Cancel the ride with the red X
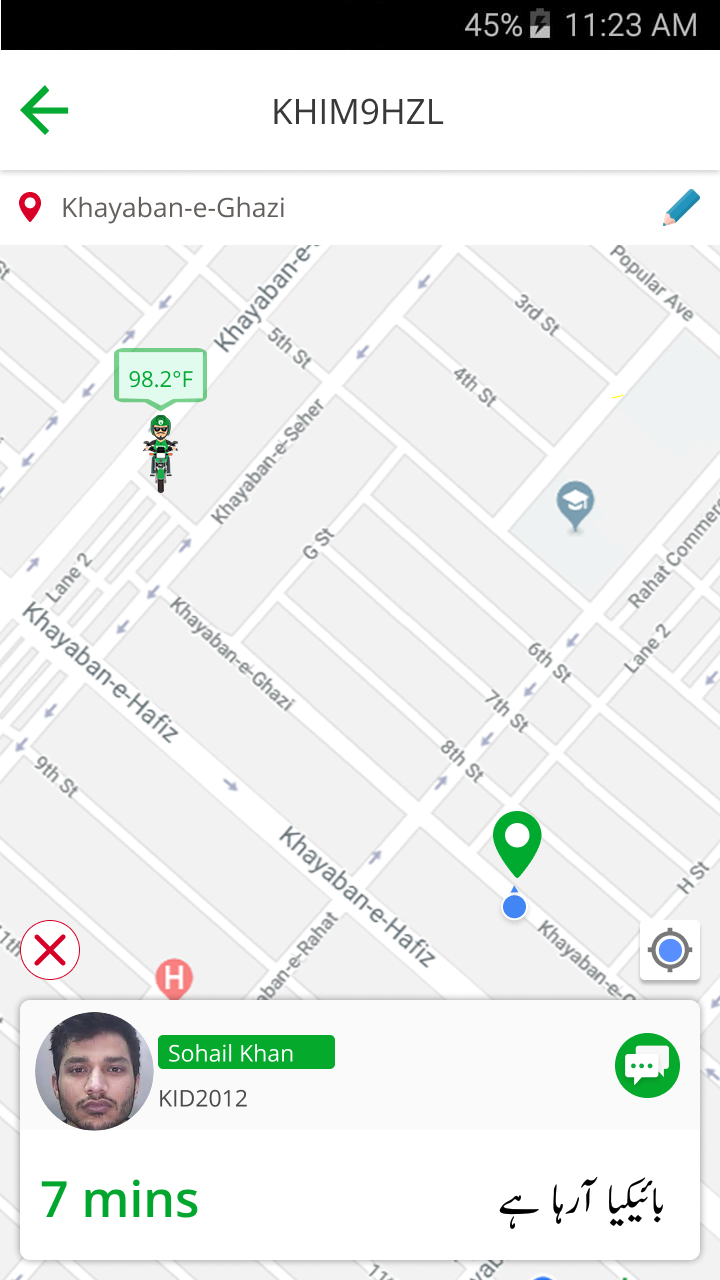The height and width of the screenshot is (1280, 720). click(x=50, y=950)
